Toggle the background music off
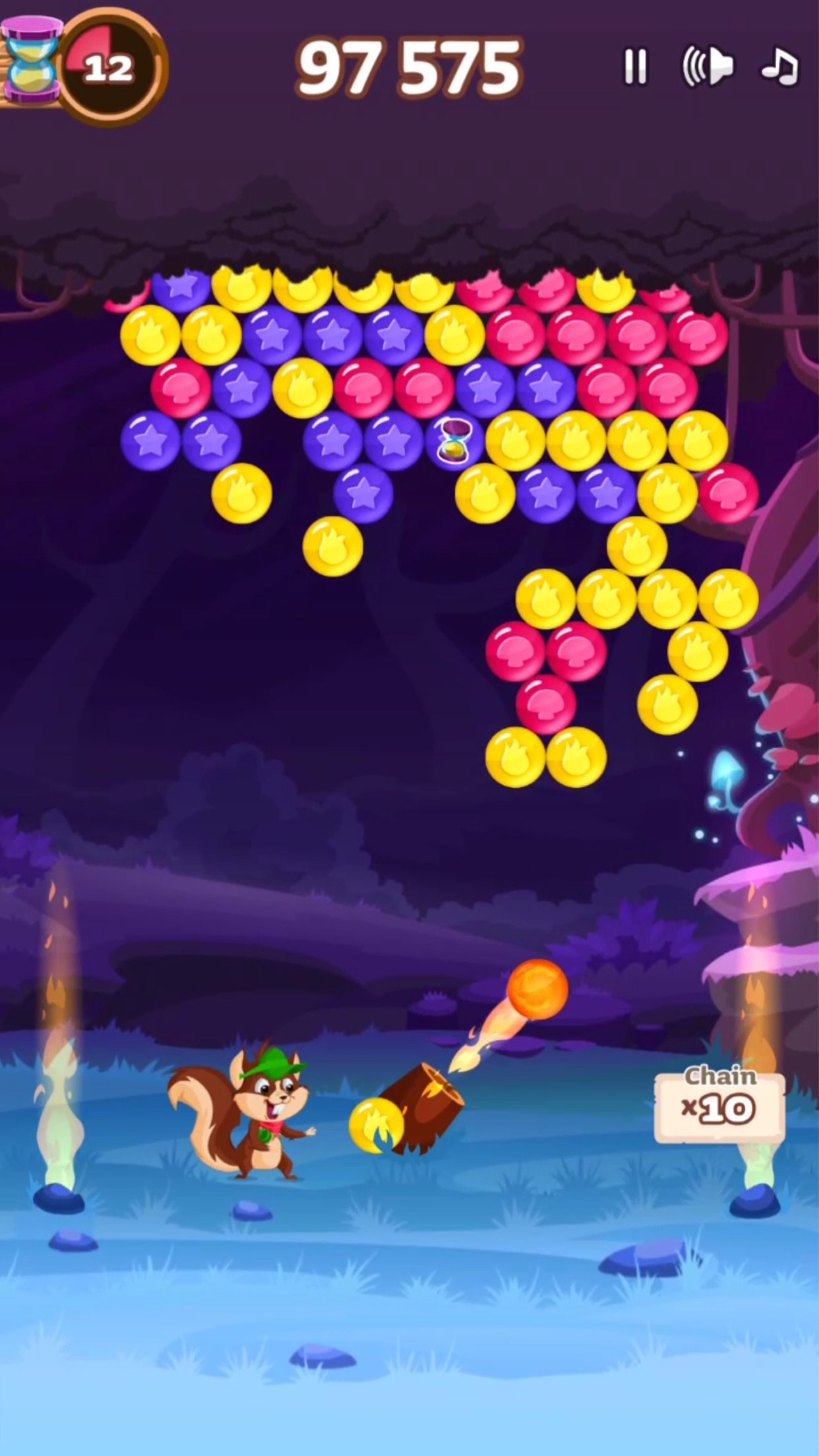819x1456 pixels. pyautogui.click(x=780, y=67)
